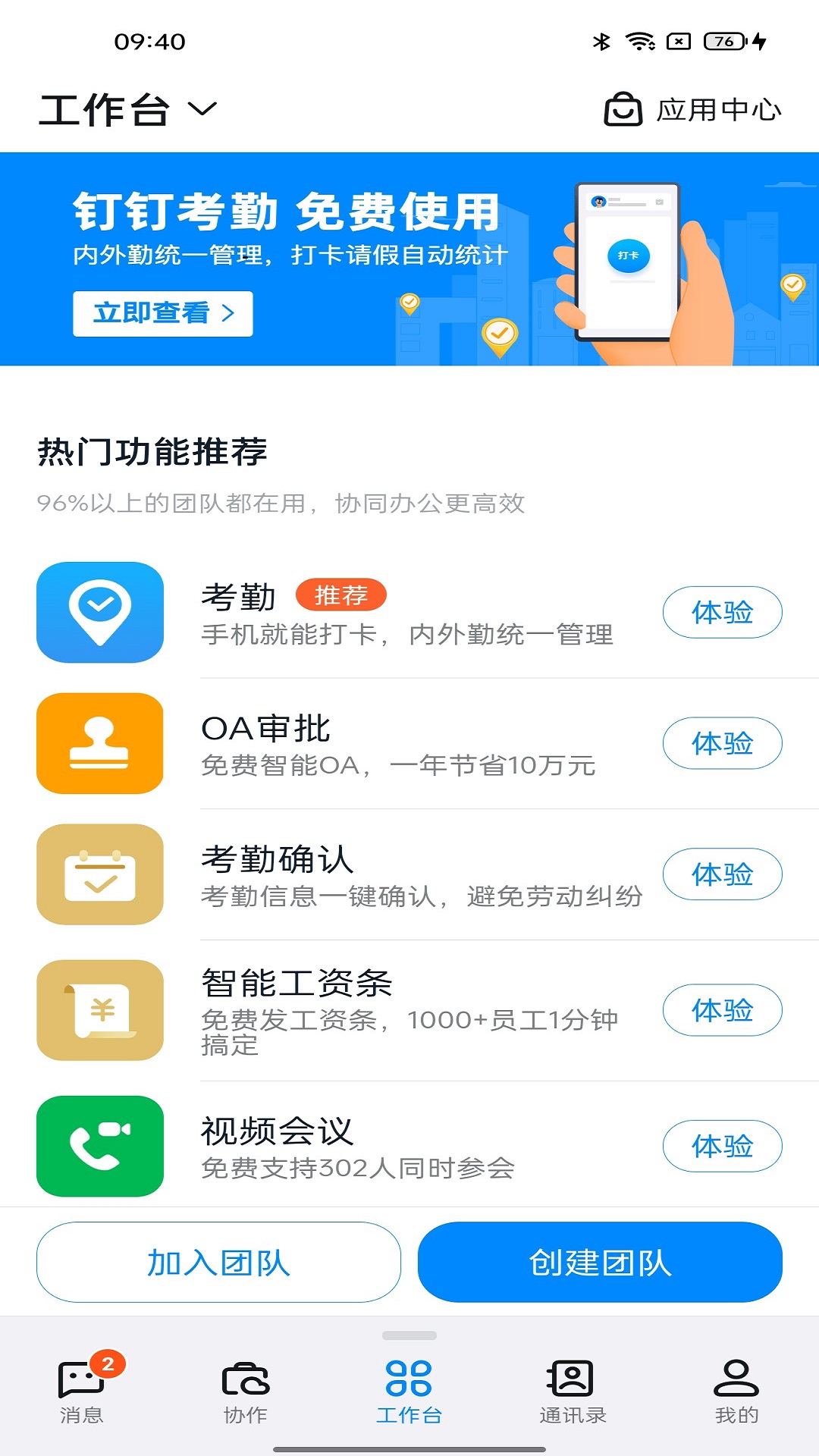The height and width of the screenshot is (1456, 819).
Task: Tap the battery indicator in status bar
Action: coord(721,43)
